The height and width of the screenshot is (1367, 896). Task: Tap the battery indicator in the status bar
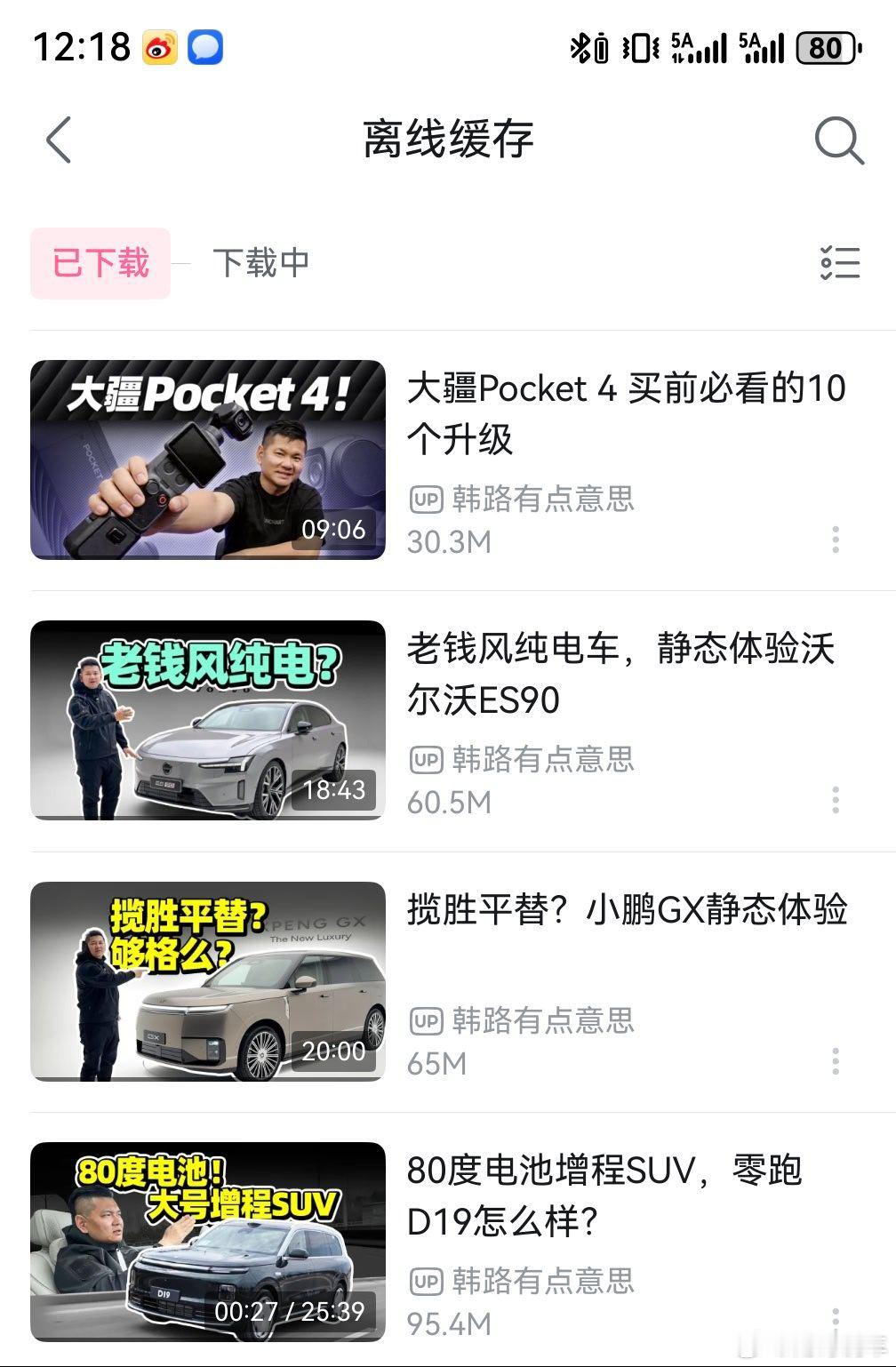[x=826, y=49]
